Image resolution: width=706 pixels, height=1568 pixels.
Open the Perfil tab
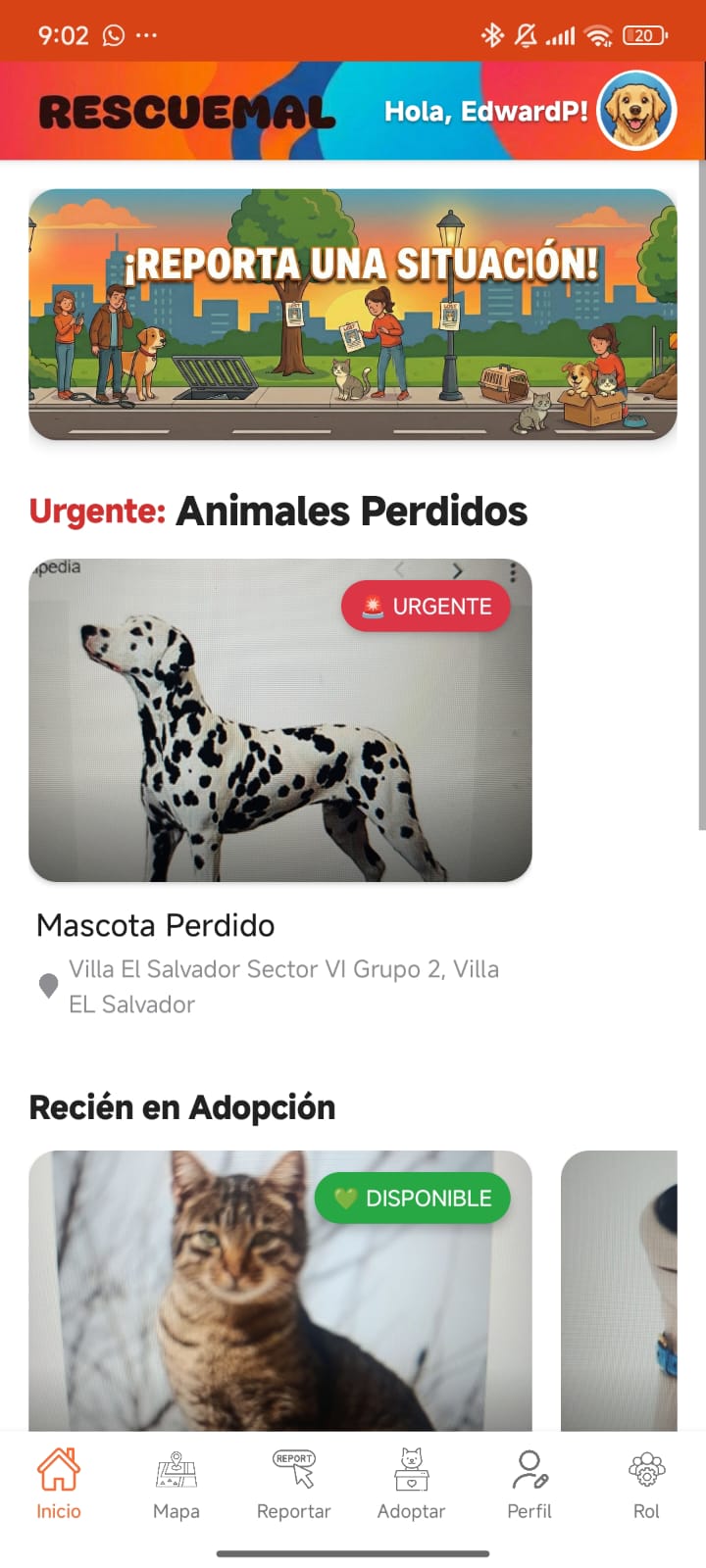point(529,1484)
